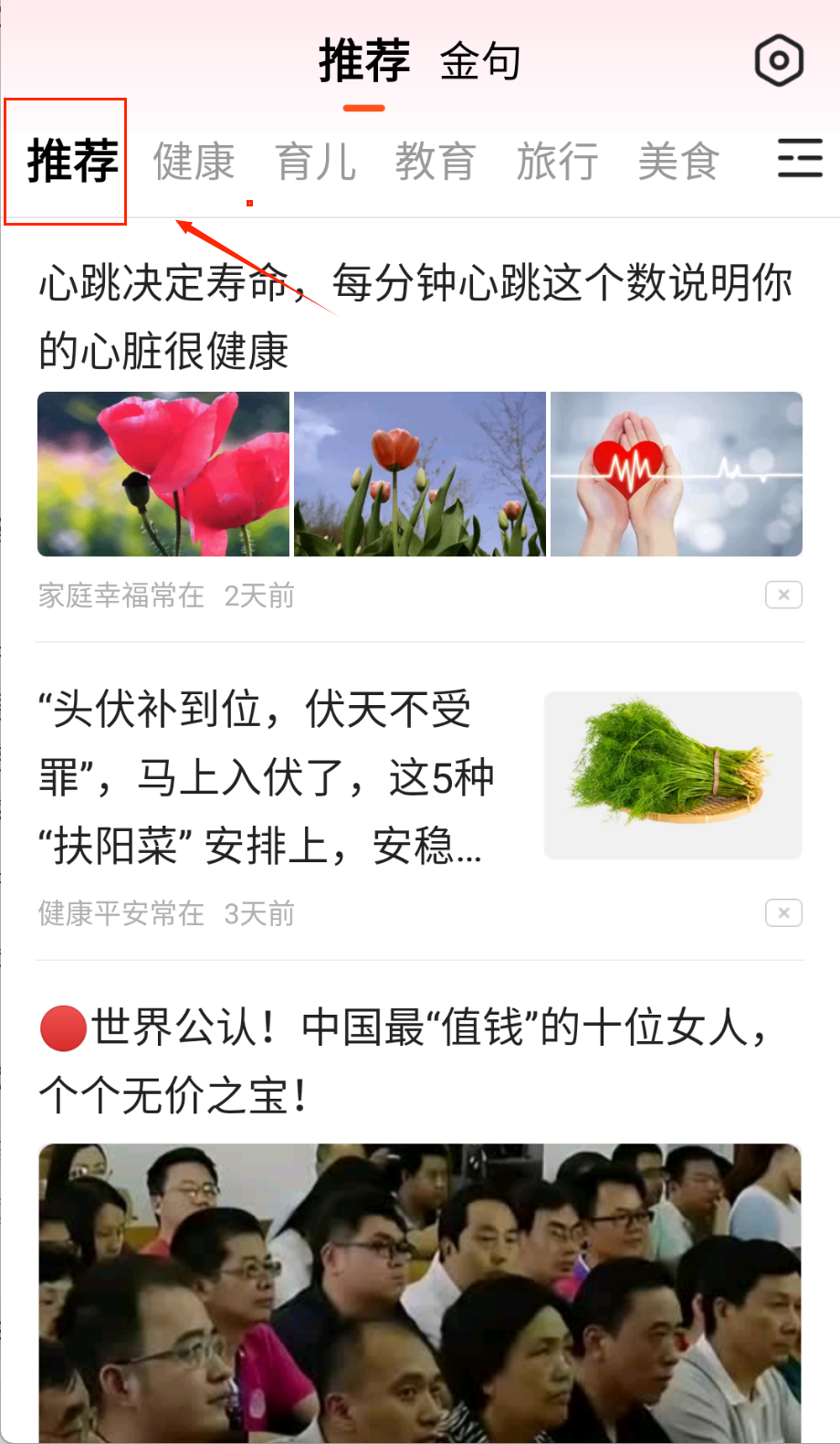Screen dimensions: 840x1444
Task: Switch to the main 推荐 top tab
Action: click(364, 62)
